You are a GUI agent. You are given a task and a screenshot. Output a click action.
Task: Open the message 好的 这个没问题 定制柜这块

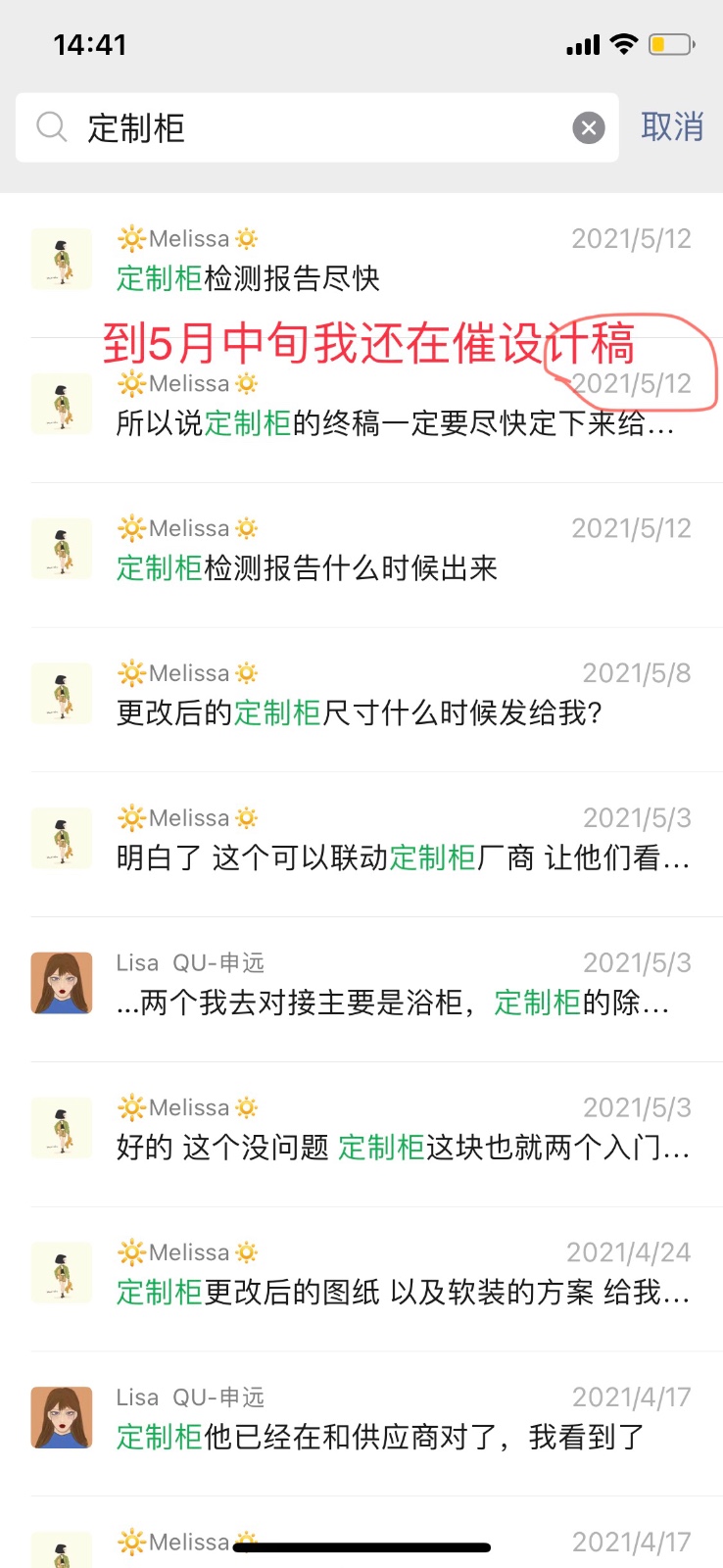(392, 1131)
